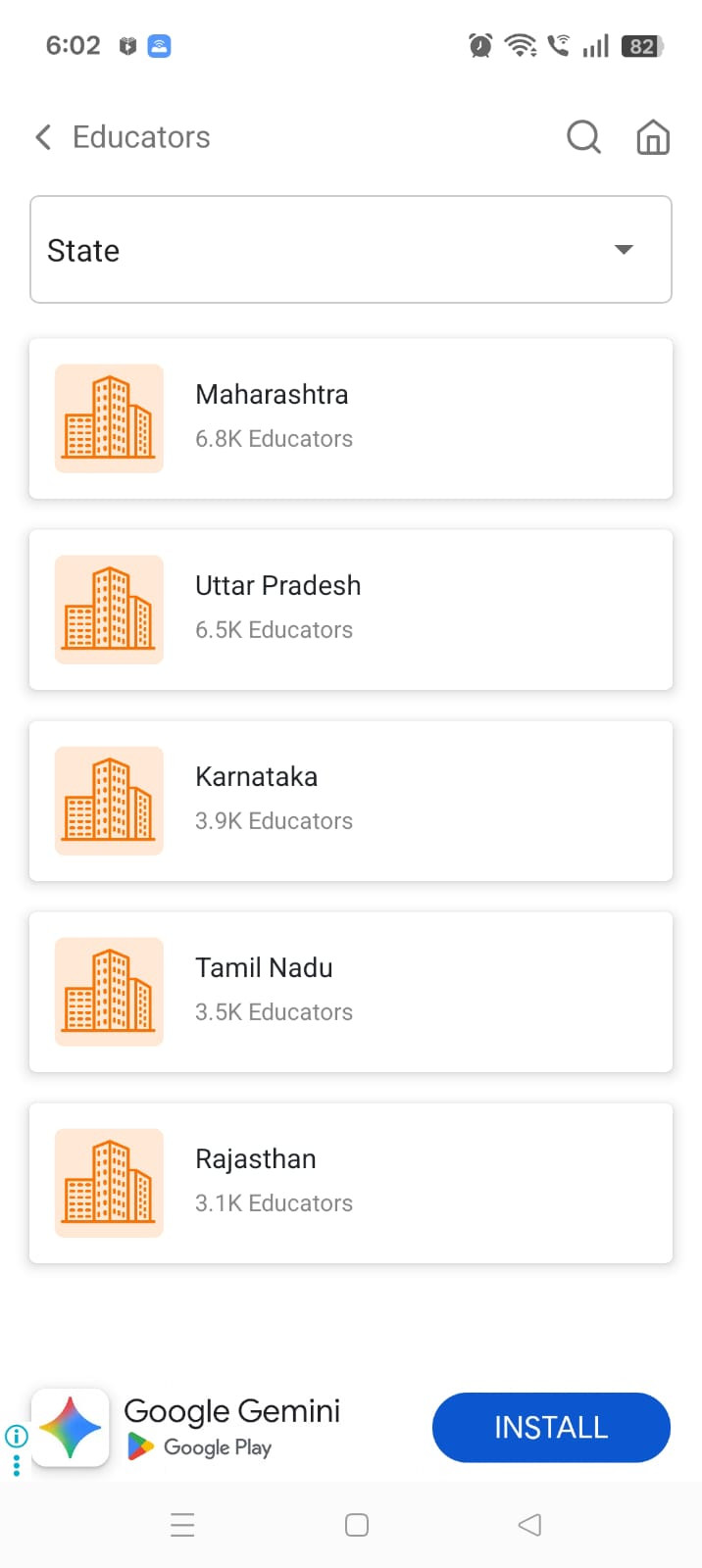Select the Karnataka card
702x1568 pixels.
point(351,801)
